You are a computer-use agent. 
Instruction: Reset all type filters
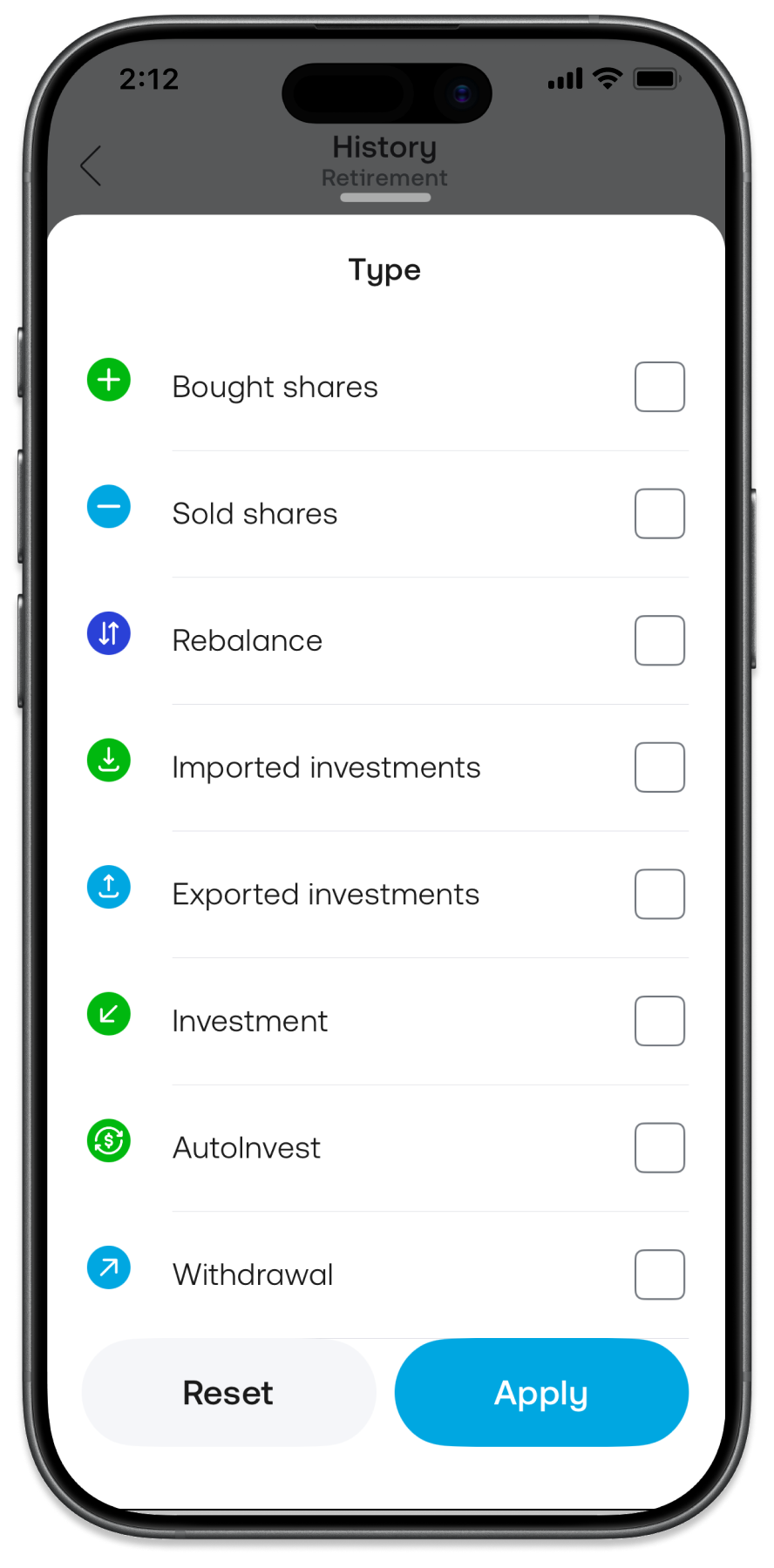click(228, 1393)
